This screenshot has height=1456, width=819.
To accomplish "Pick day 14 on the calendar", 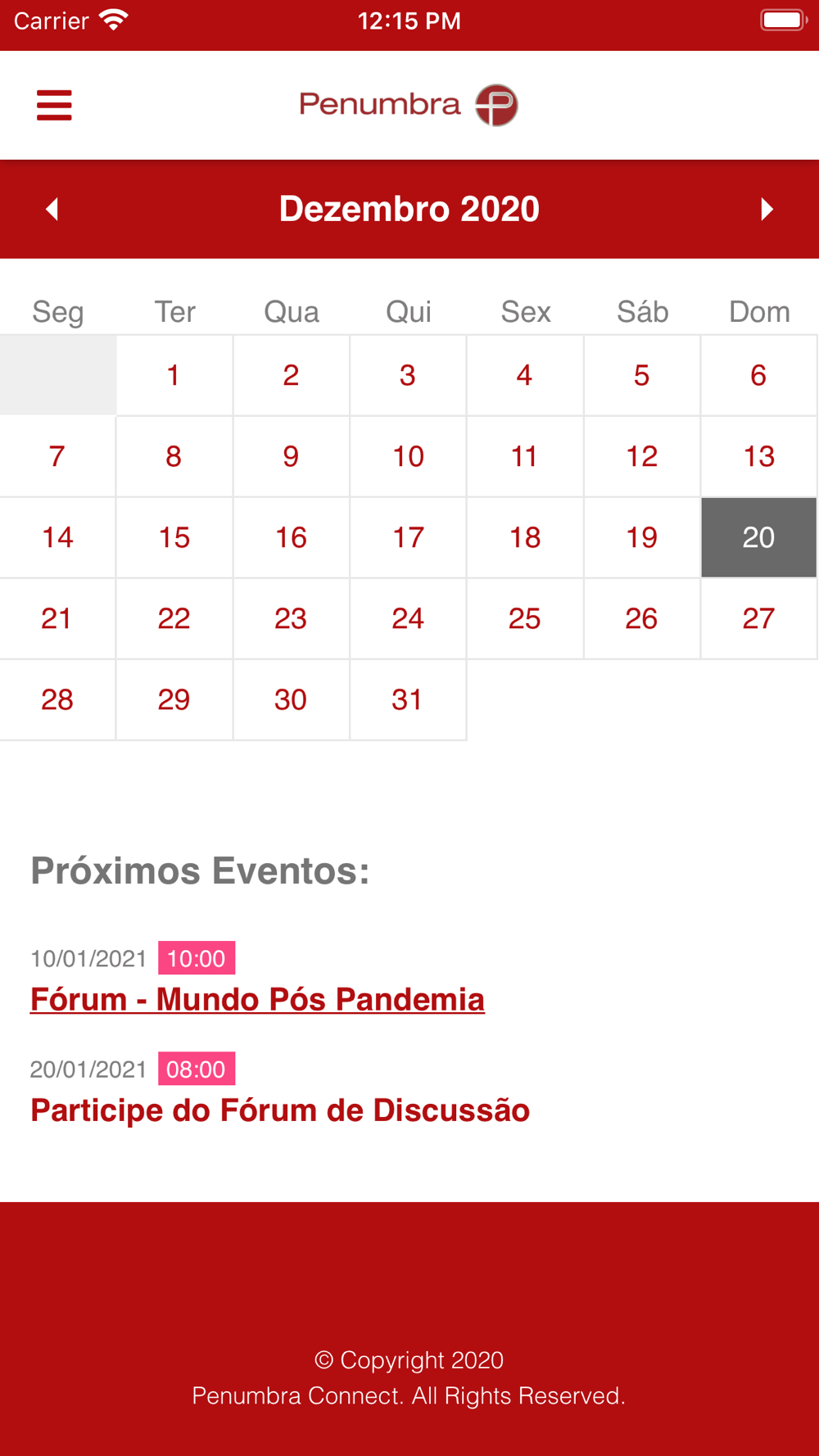I will pos(57,537).
